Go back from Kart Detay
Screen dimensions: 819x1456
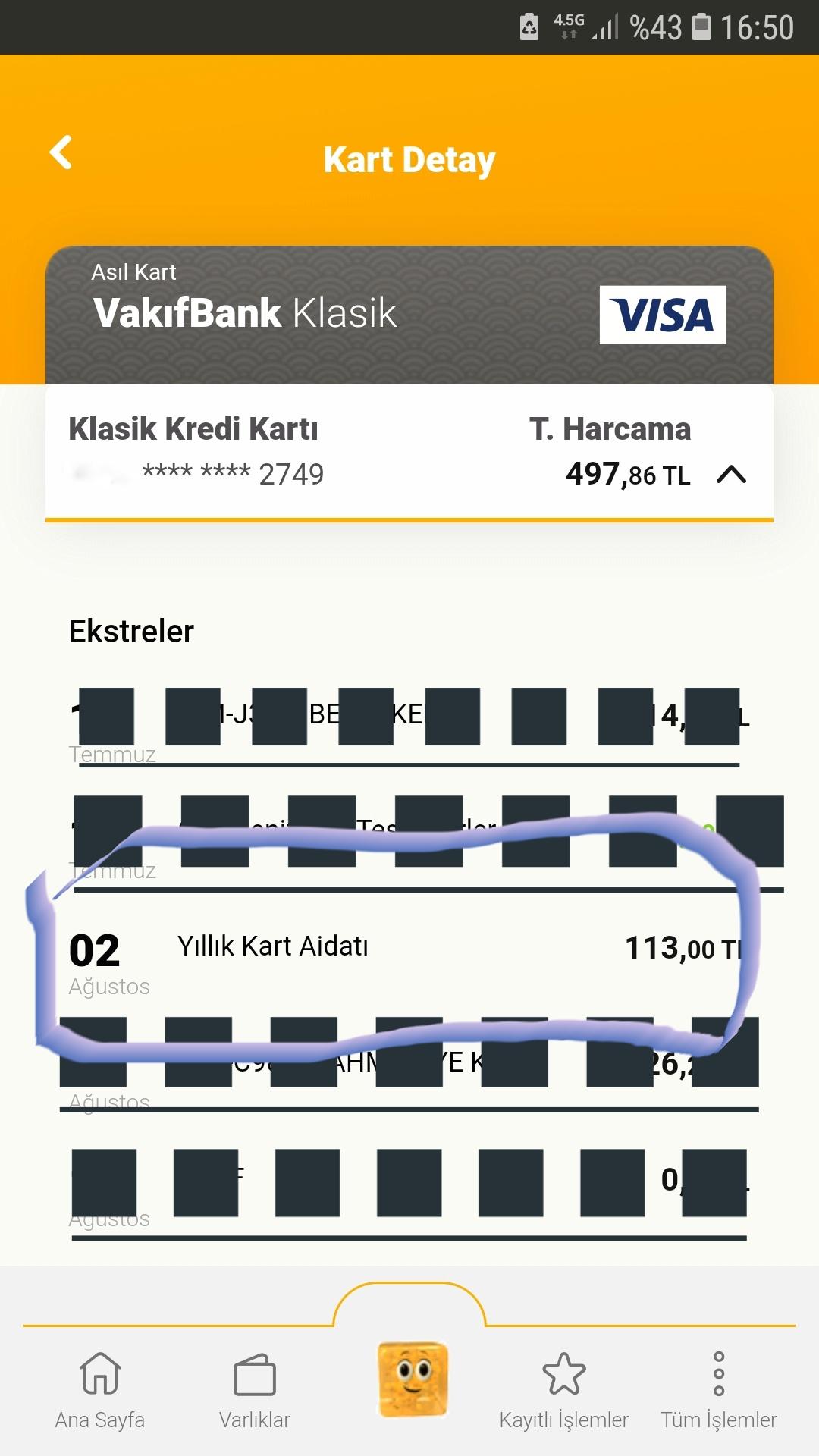pos(61,152)
